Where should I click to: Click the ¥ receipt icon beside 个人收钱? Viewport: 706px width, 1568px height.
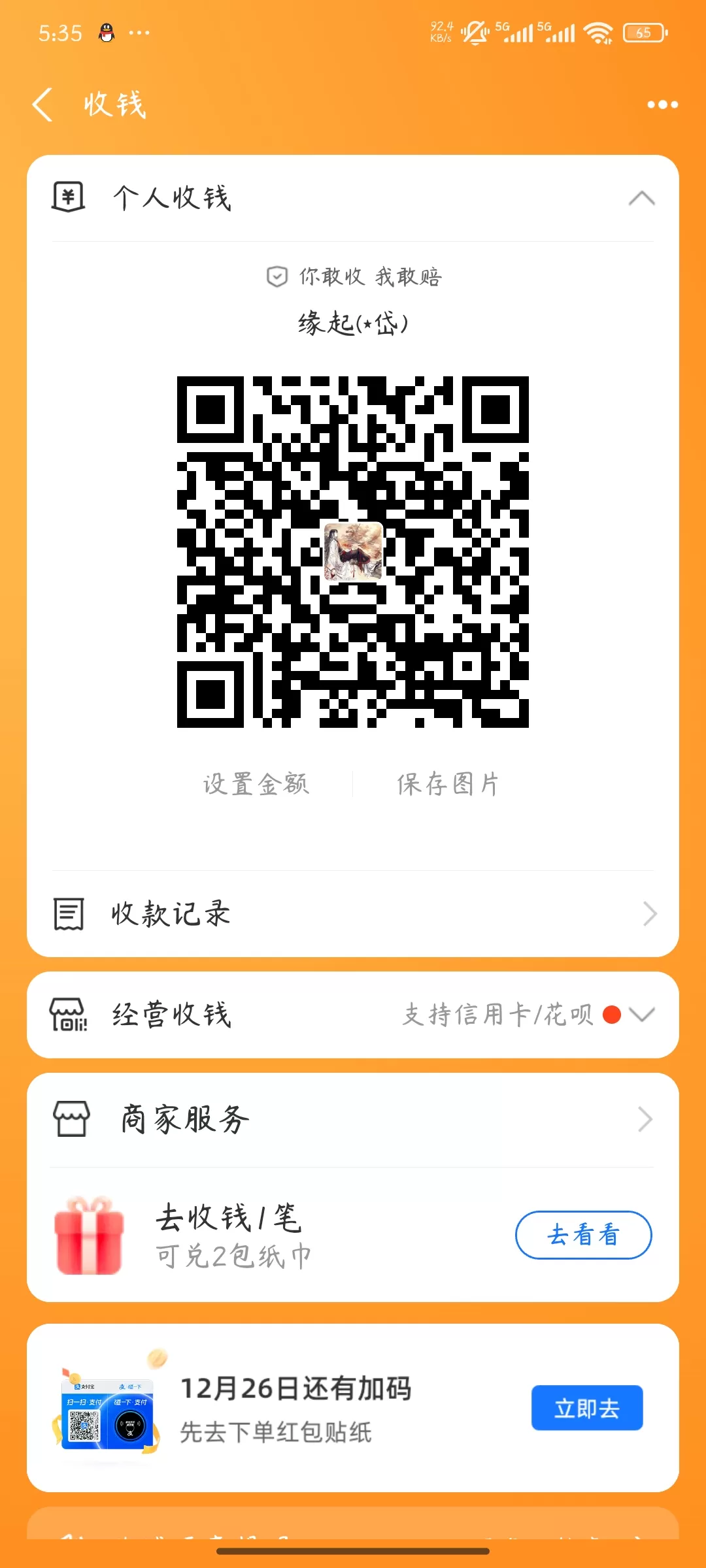67,198
